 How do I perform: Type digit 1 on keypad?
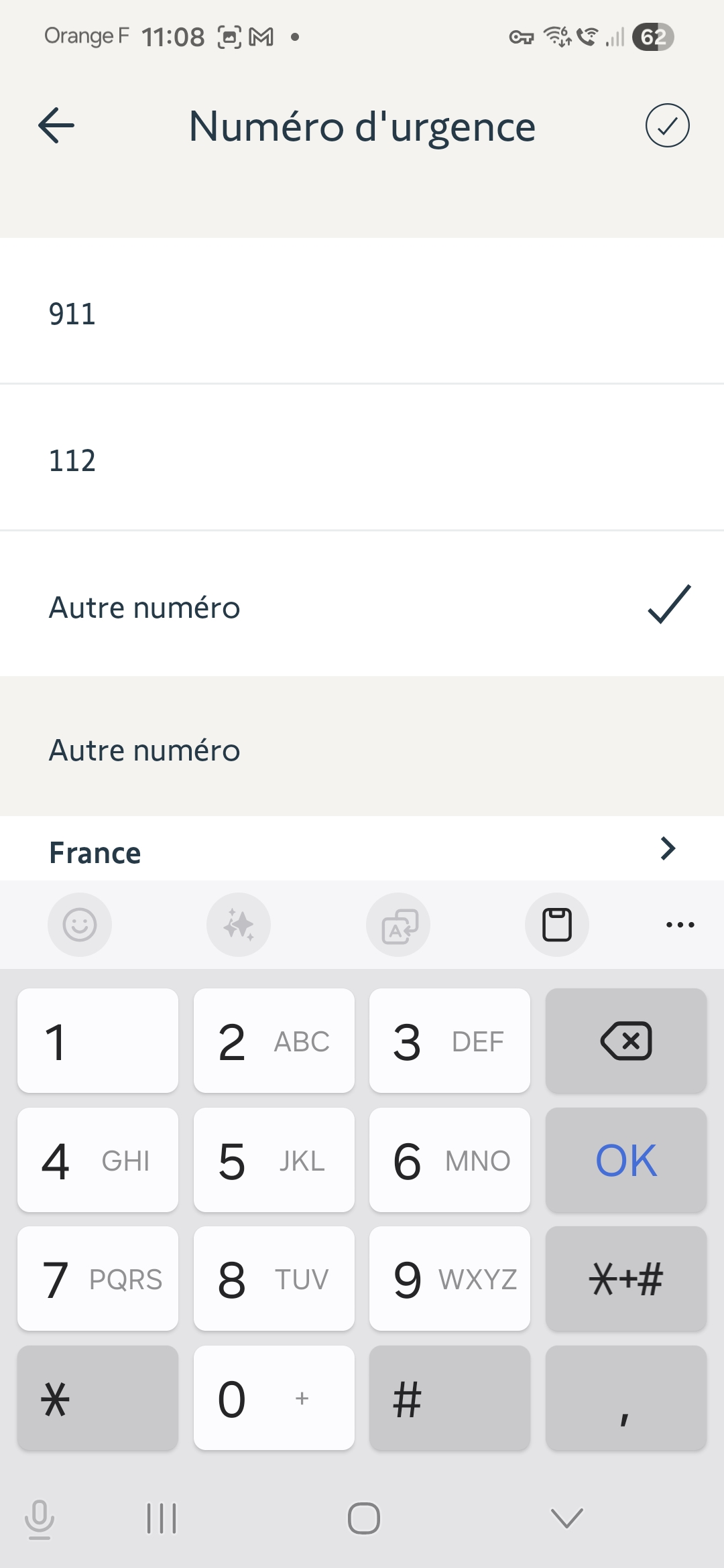pyautogui.click(x=98, y=1041)
